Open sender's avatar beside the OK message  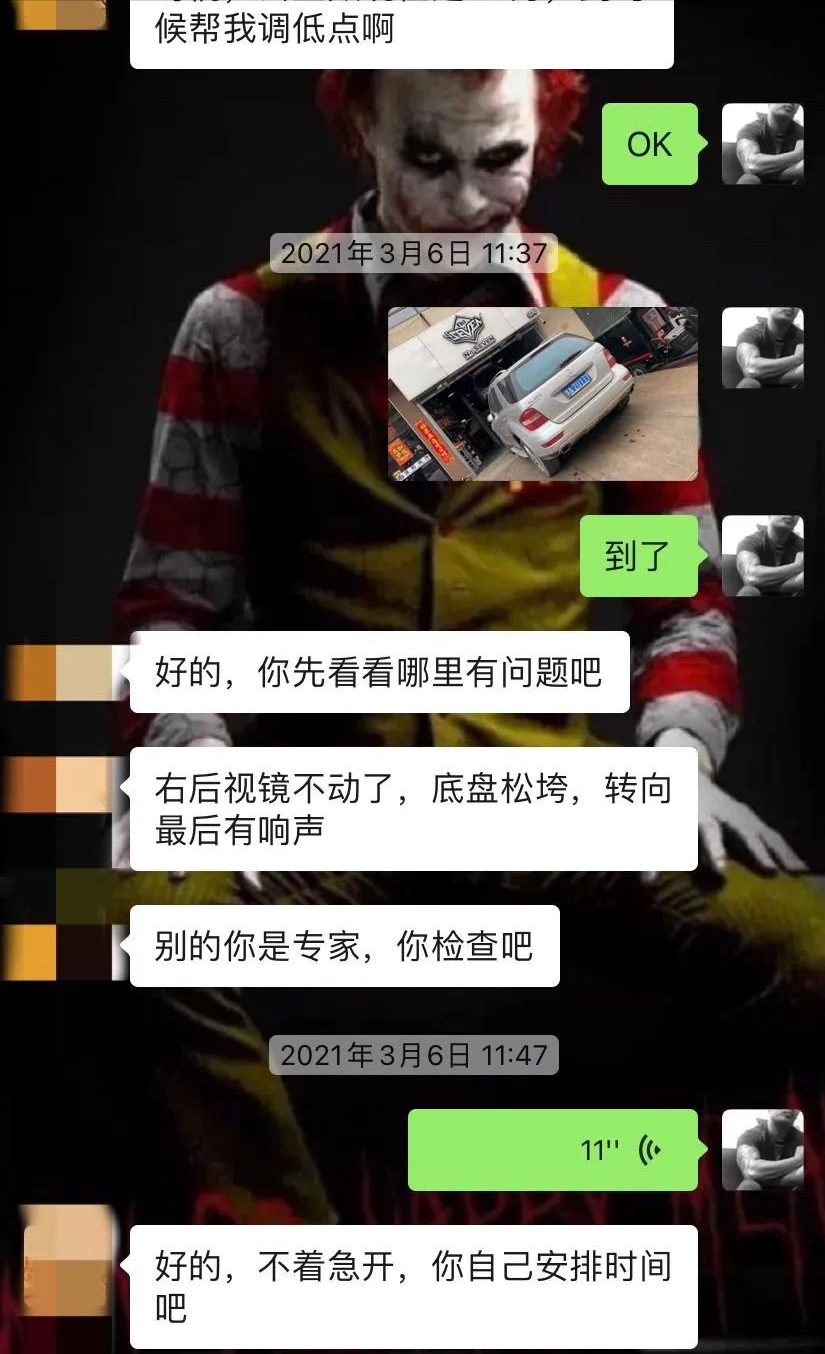(762, 144)
